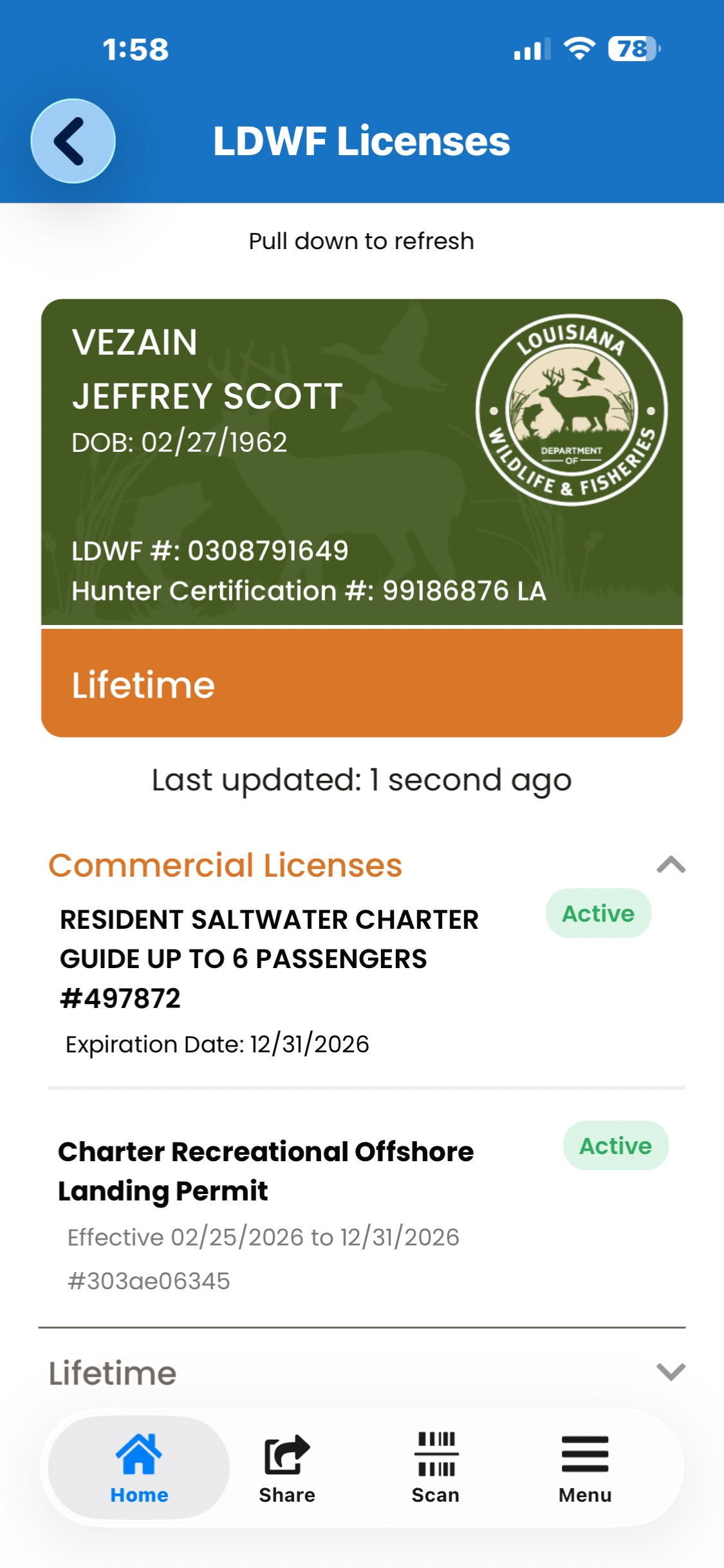Collapse the Commercial Licenses section
The width and height of the screenshot is (724, 1568).
pyautogui.click(x=671, y=864)
